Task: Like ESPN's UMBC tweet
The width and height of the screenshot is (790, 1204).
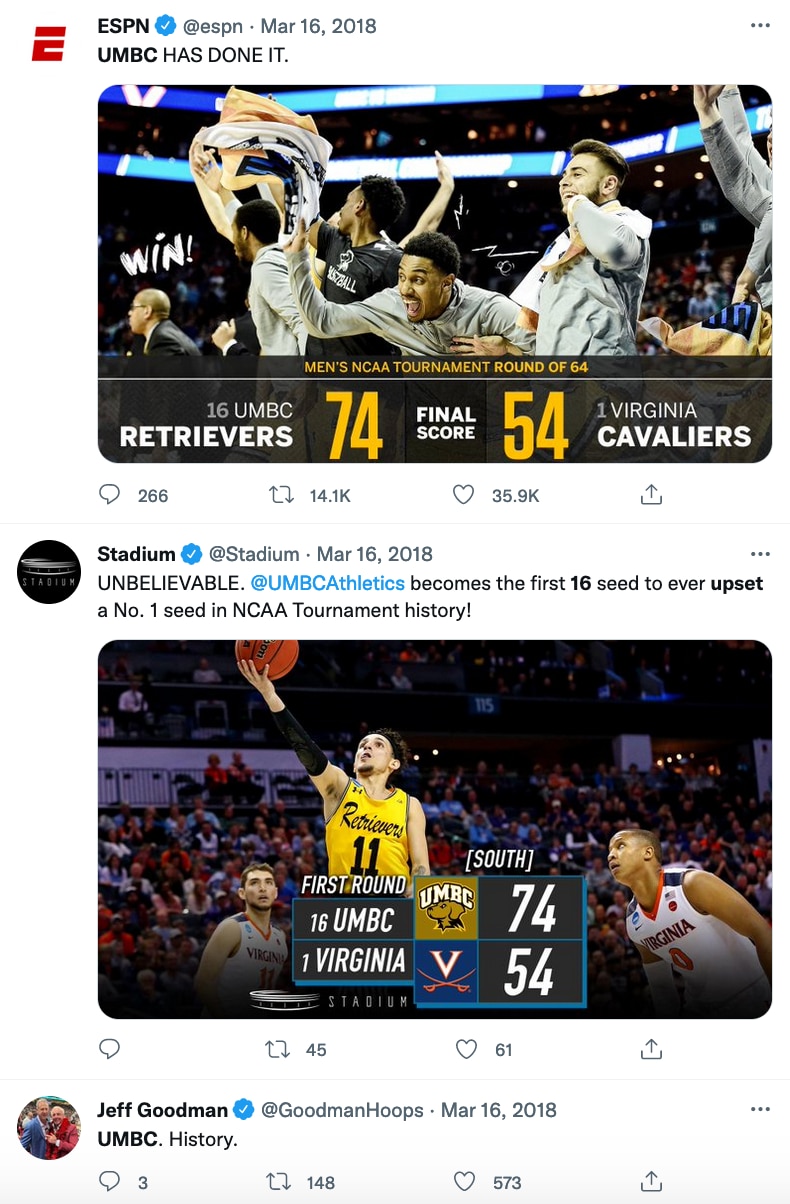Action: (463, 495)
